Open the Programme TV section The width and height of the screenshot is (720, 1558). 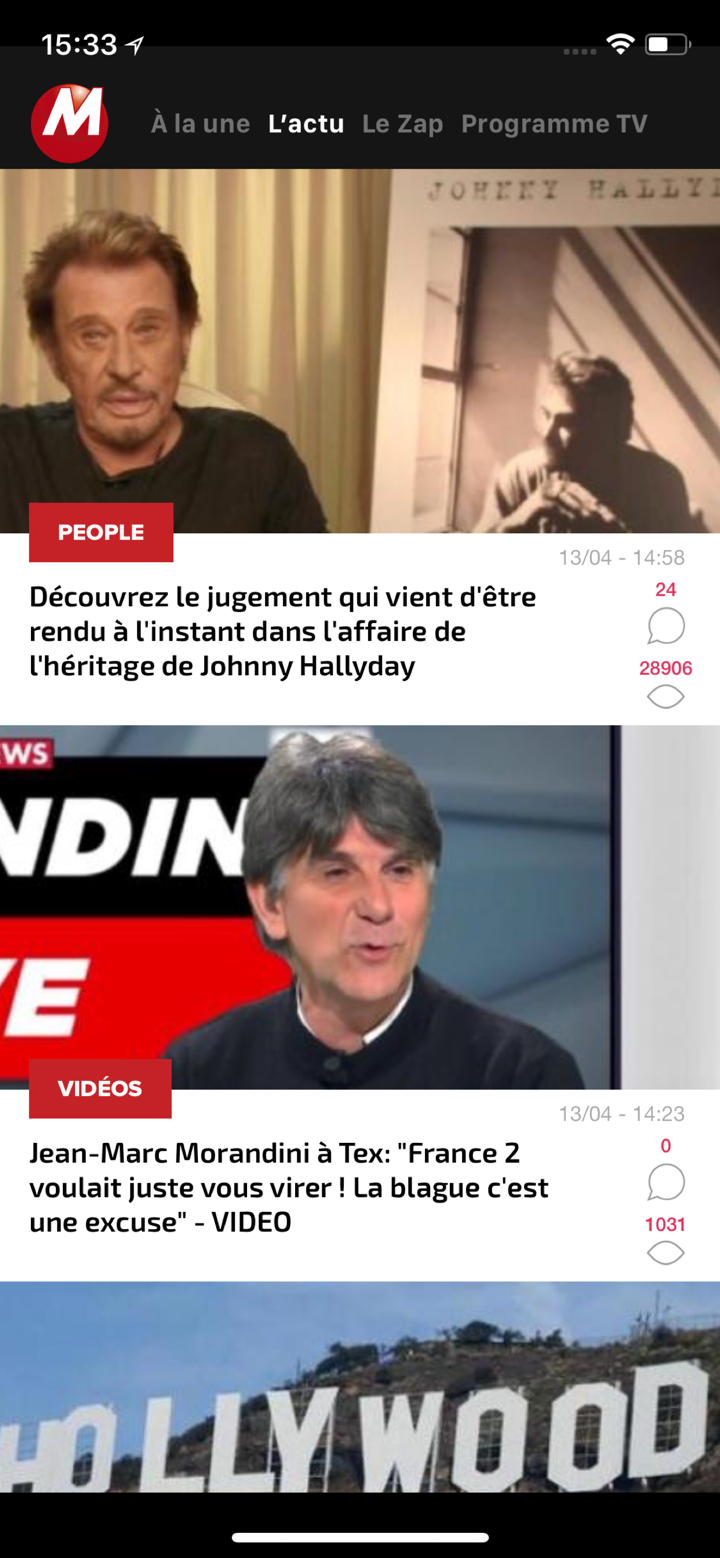tap(554, 123)
